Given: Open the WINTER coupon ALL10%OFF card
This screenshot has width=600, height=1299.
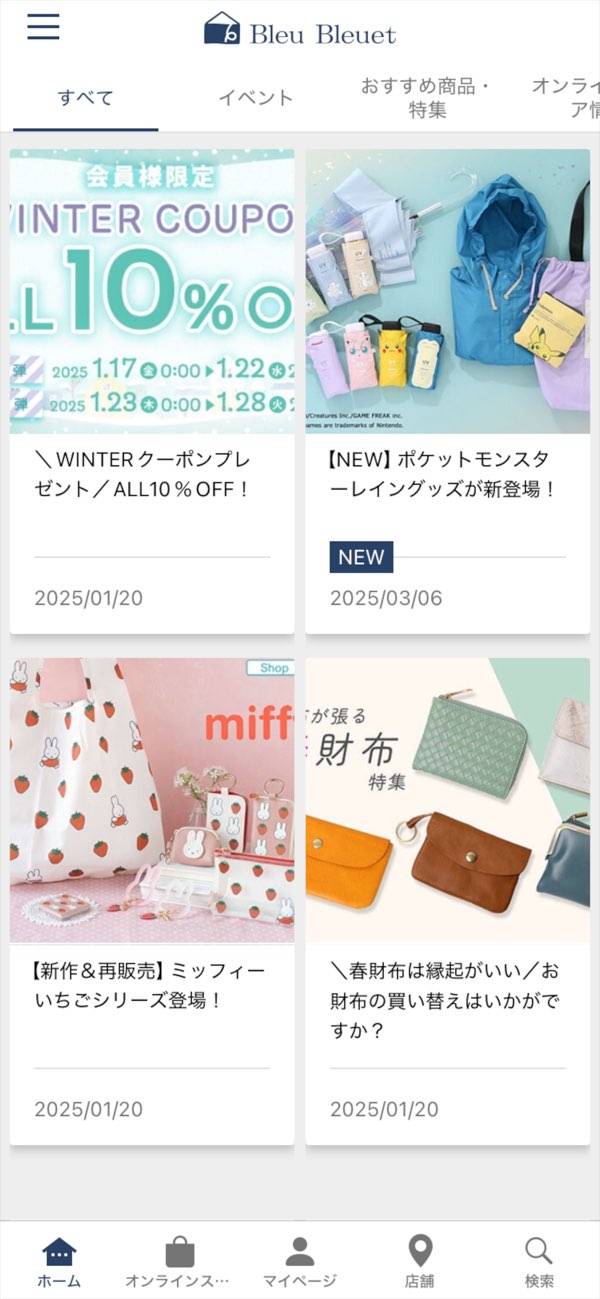Looking at the screenshot, I should click(152, 390).
